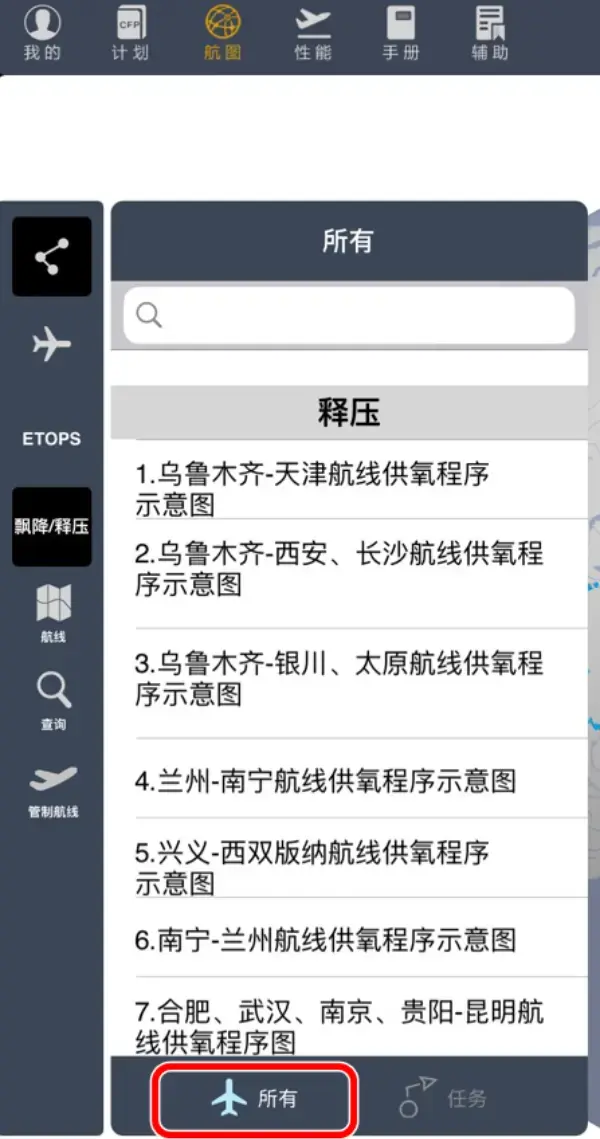The image size is (600, 1139).
Task: Open 1.乌鲁木齐-天津航线供氧程序示意图
Action: pyautogui.click(x=340, y=488)
